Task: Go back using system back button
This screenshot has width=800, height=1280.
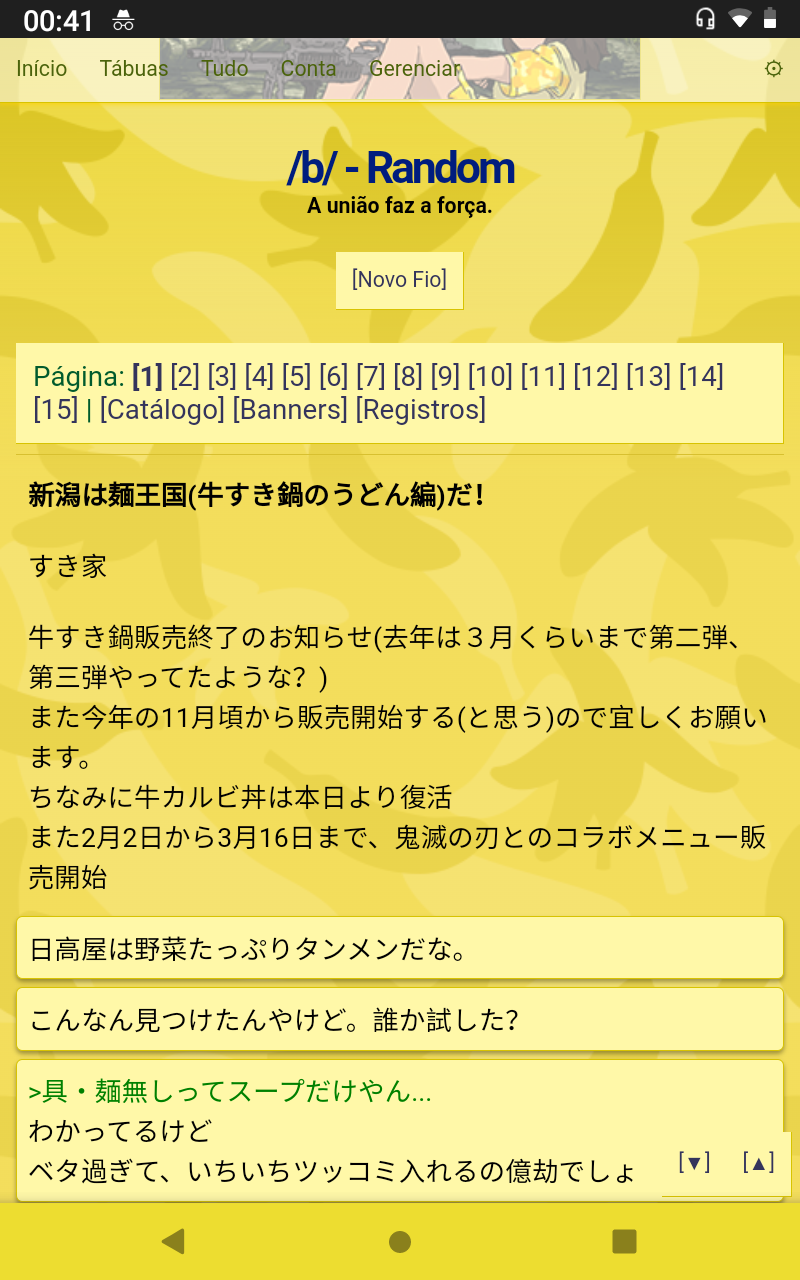Action: [x=173, y=1241]
